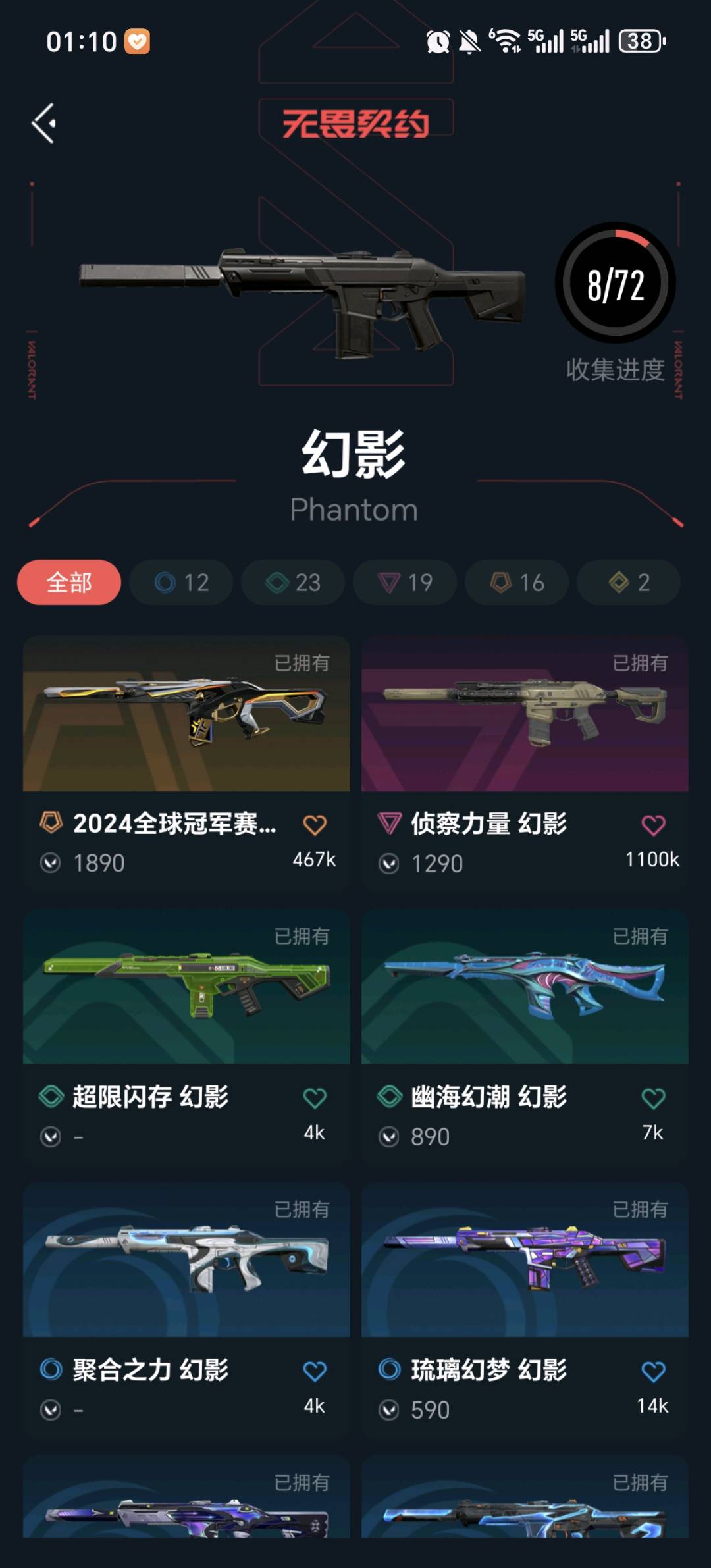This screenshot has width=711, height=1568.
Task: Like the 琉璃幻梦 幻影 skin
Action: pos(653,1371)
